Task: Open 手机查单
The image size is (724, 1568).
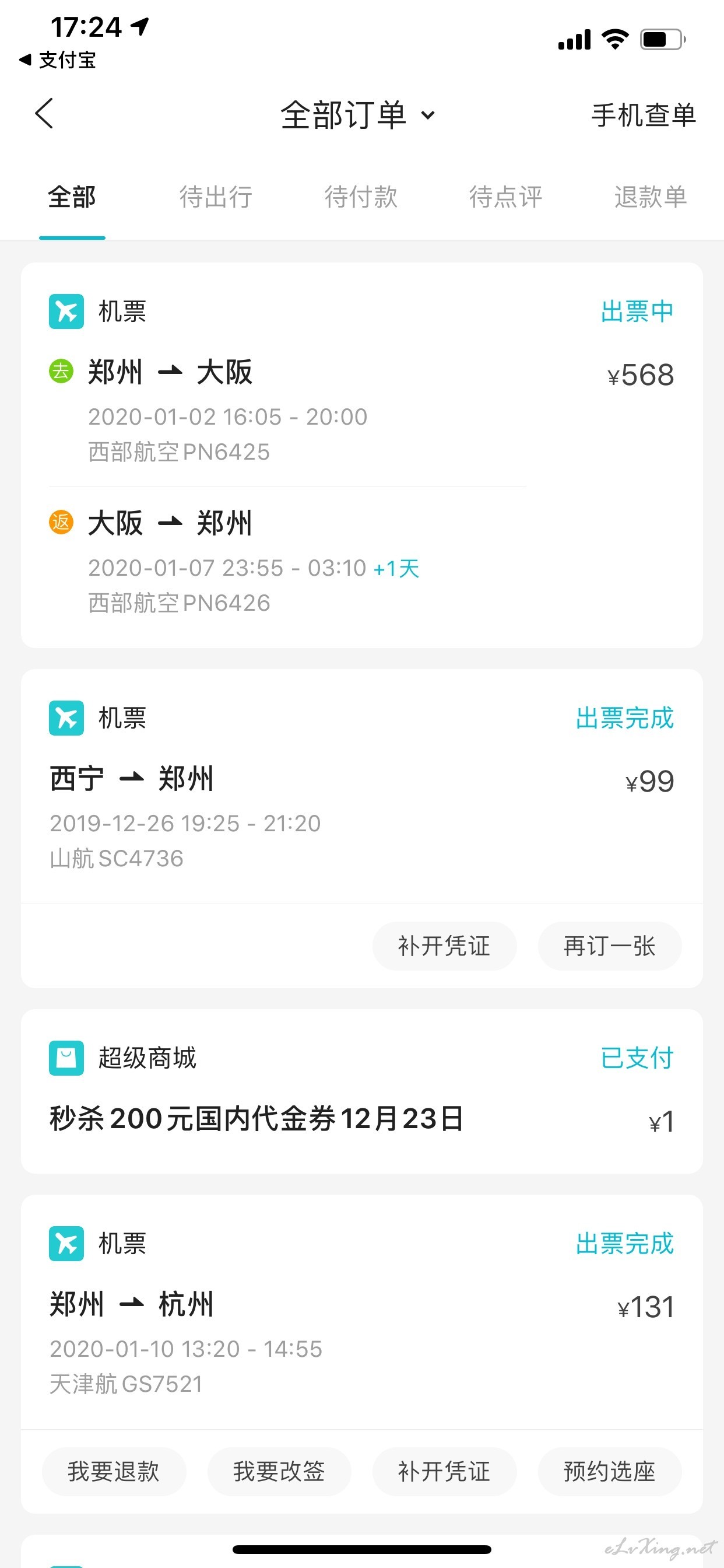Action: 643,115
